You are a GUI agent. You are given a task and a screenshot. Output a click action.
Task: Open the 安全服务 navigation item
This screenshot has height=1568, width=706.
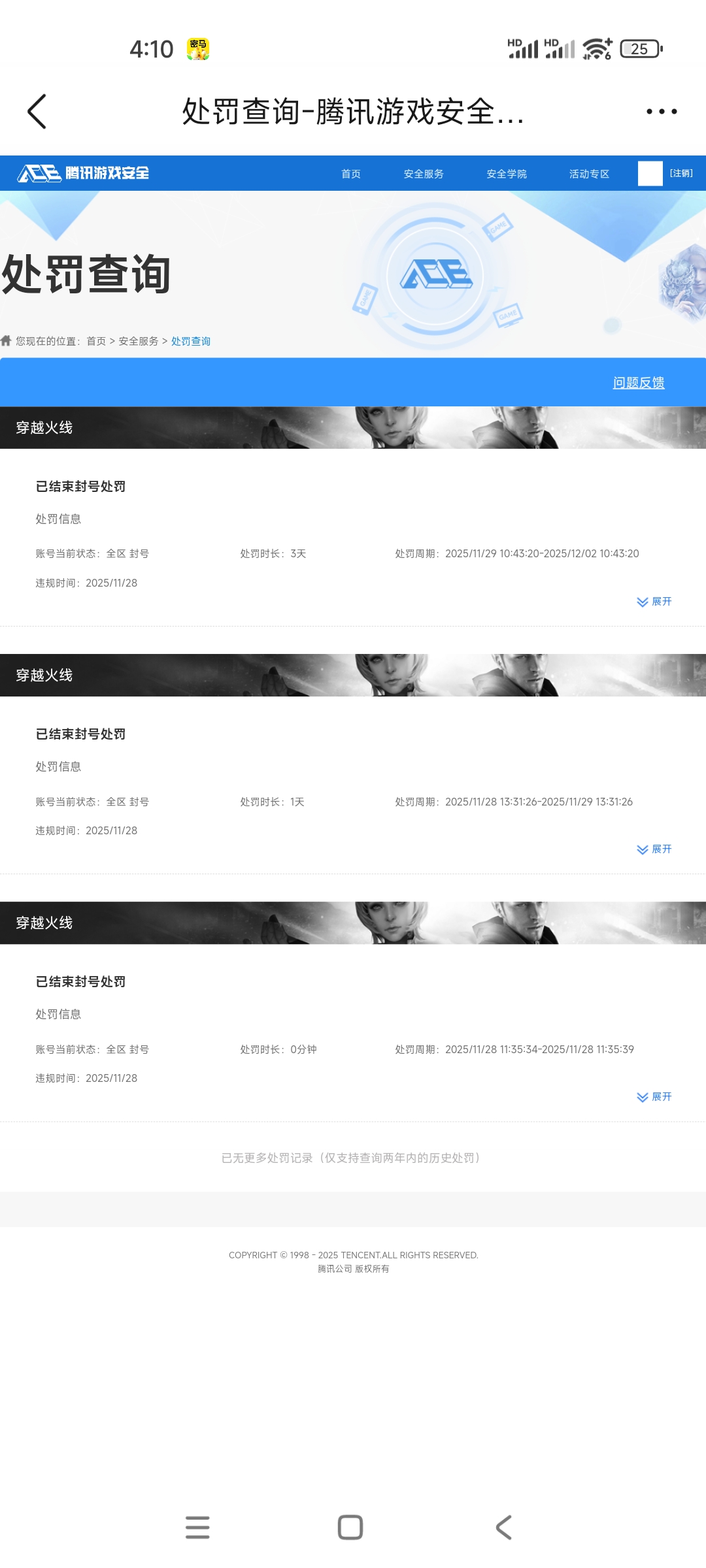pos(424,174)
